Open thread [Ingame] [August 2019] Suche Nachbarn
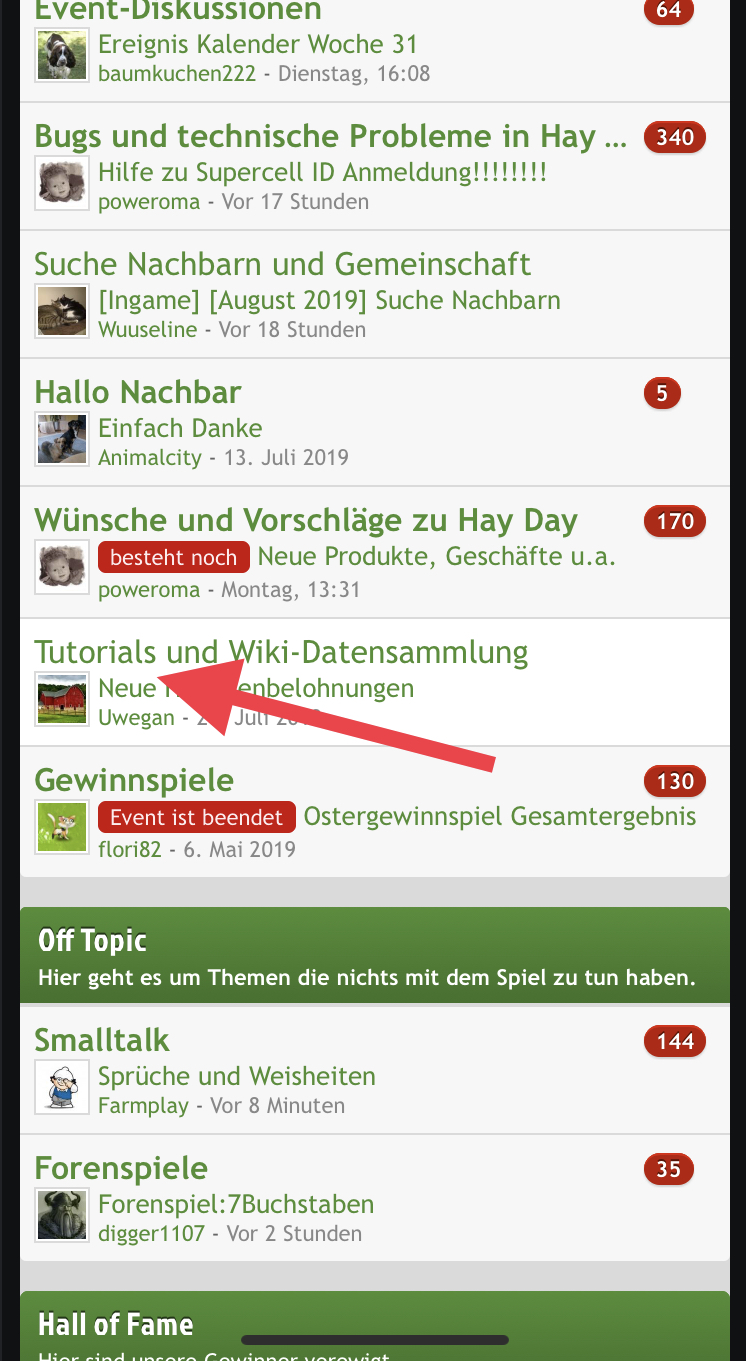Viewport: 746px width, 1361px height. [x=329, y=301]
